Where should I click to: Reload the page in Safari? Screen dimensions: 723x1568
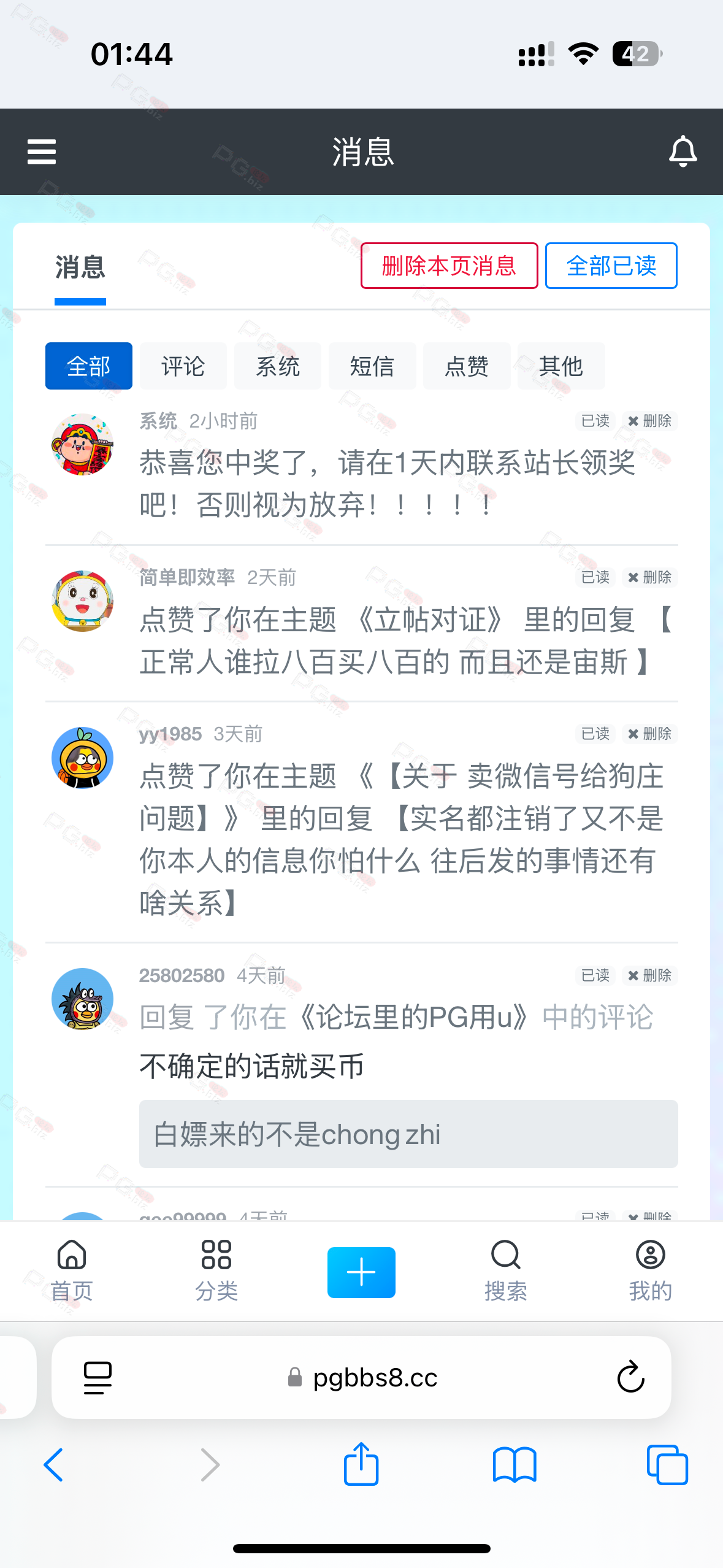[630, 1377]
